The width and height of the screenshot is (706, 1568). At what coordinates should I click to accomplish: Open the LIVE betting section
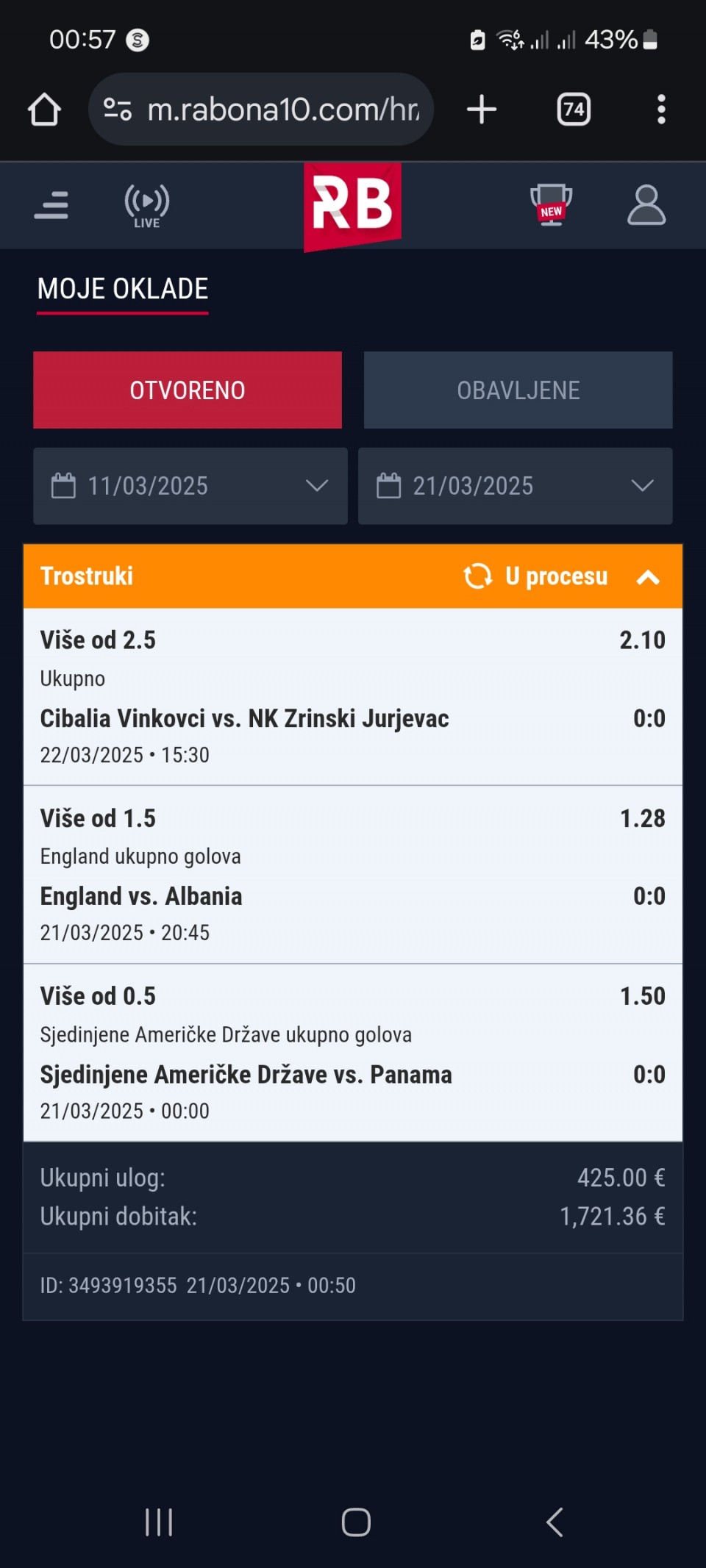click(147, 206)
